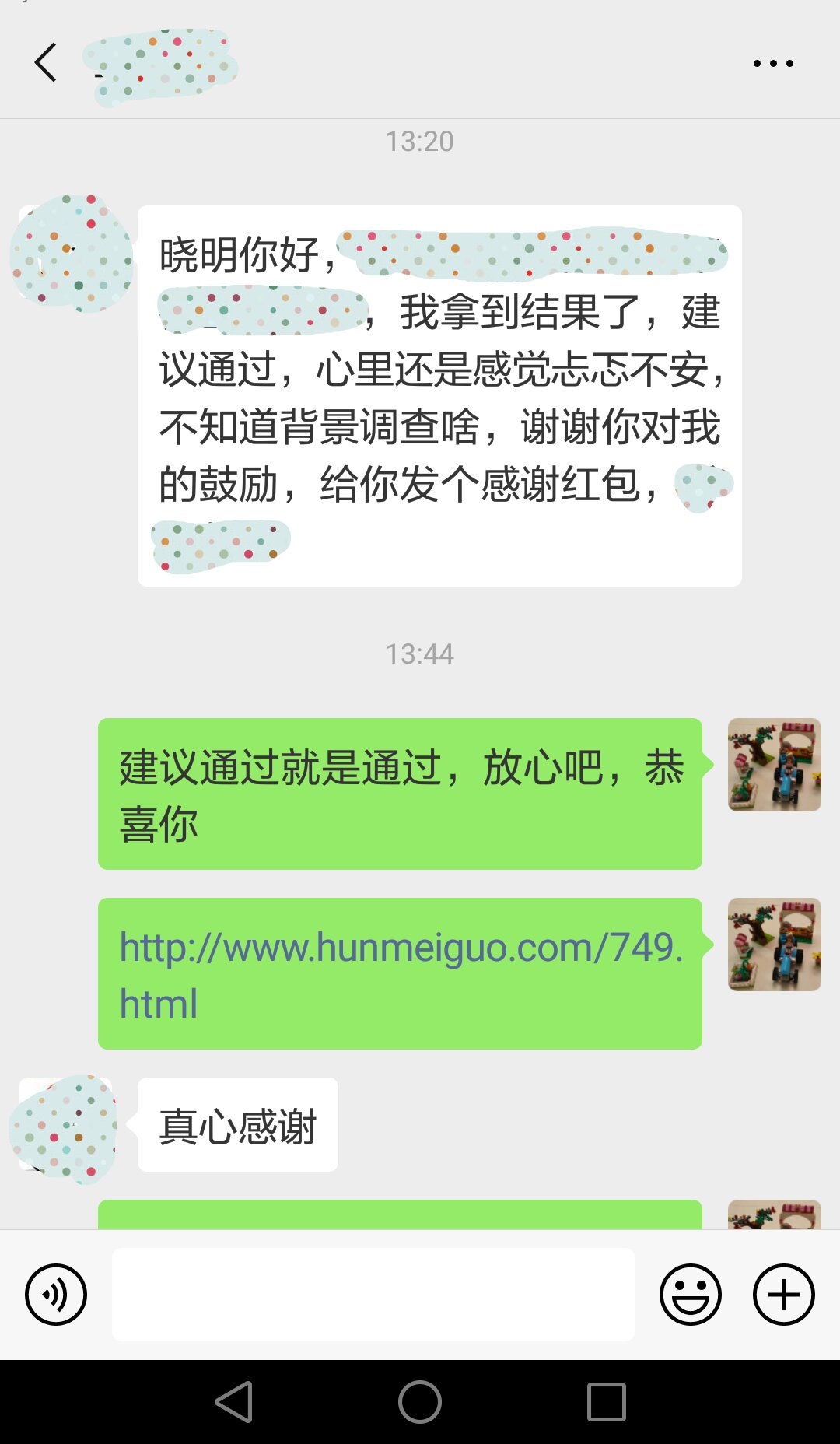
Task: Open the recent apps overview
Action: 607,1402
